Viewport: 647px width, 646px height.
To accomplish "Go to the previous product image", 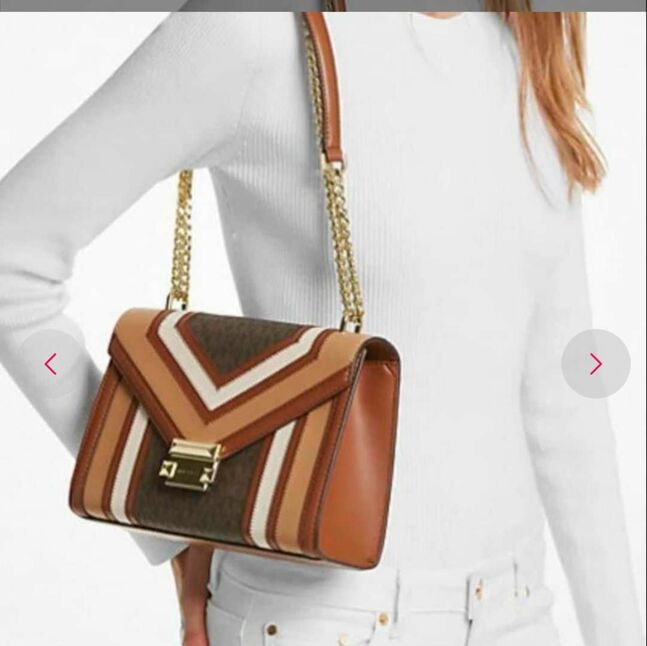I will [x=51, y=364].
